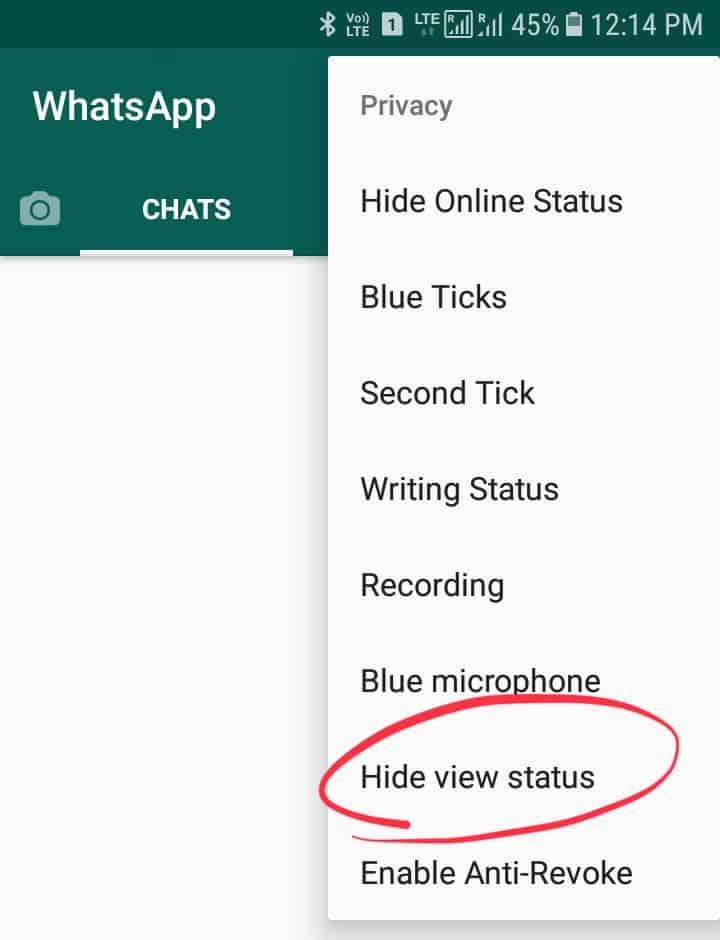
Task: Choose Enable Anti-Revoke
Action: click(x=496, y=873)
